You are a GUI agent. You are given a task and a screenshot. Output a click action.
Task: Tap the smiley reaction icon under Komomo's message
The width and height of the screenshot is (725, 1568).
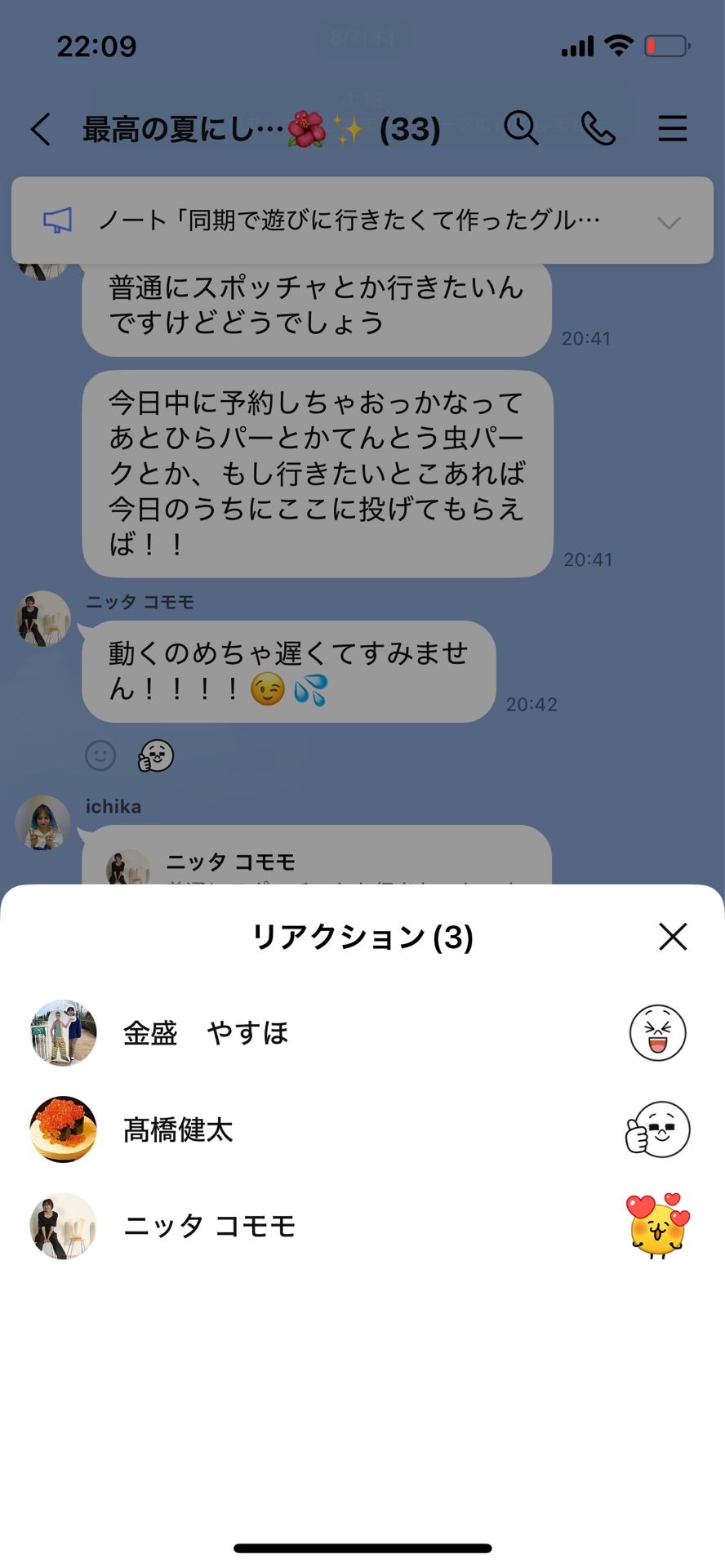(x=100, y=756)
